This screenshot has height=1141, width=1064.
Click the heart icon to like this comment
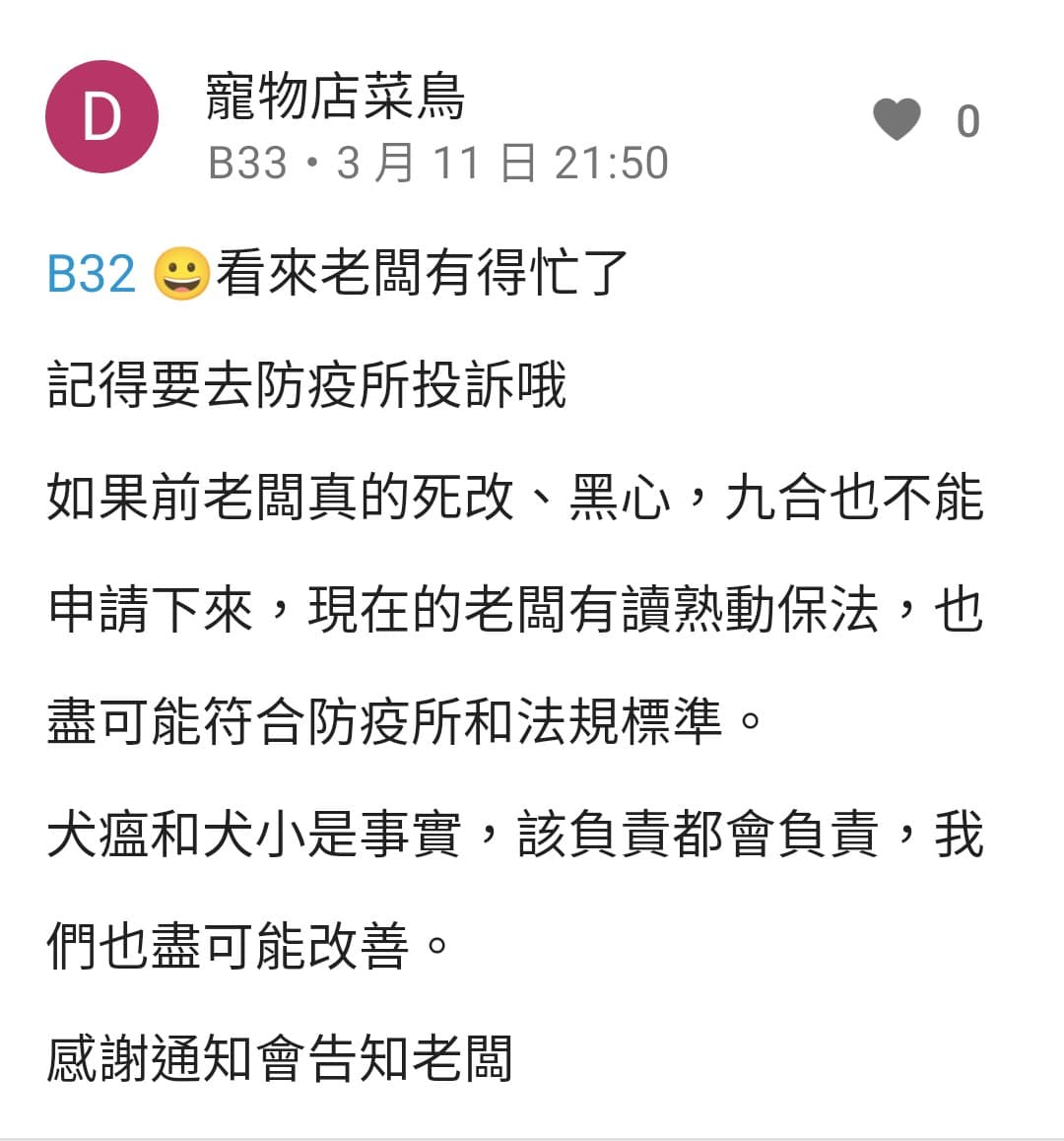[897, 119]
